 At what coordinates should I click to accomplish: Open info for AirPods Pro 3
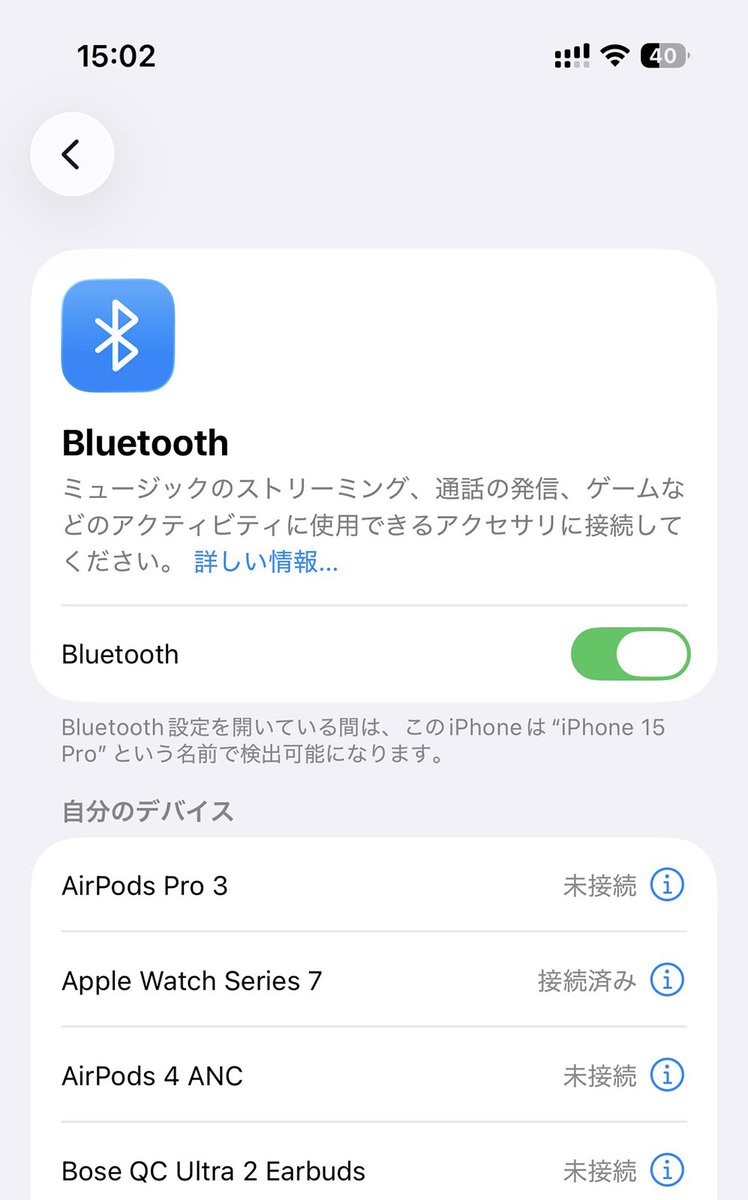667,885
